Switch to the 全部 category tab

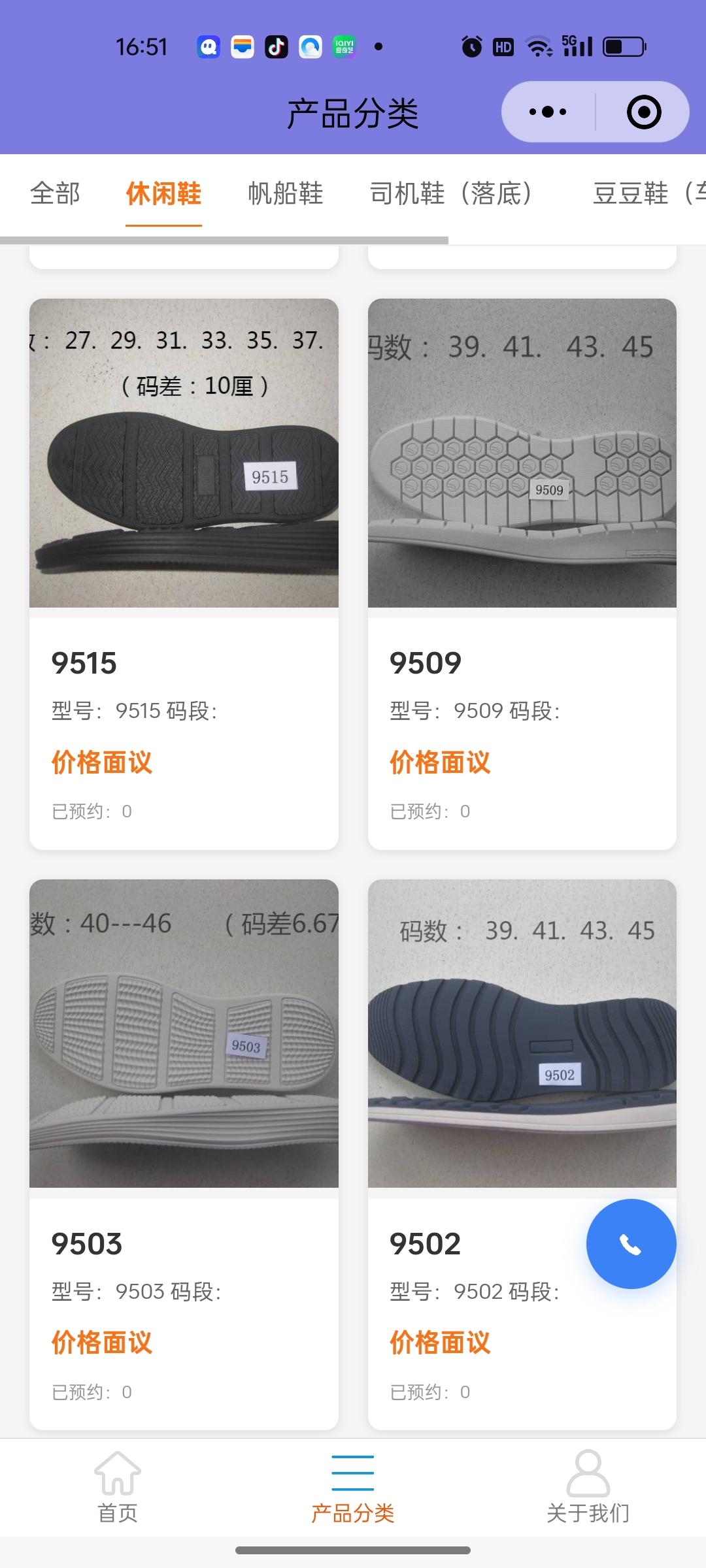[56, 193]
